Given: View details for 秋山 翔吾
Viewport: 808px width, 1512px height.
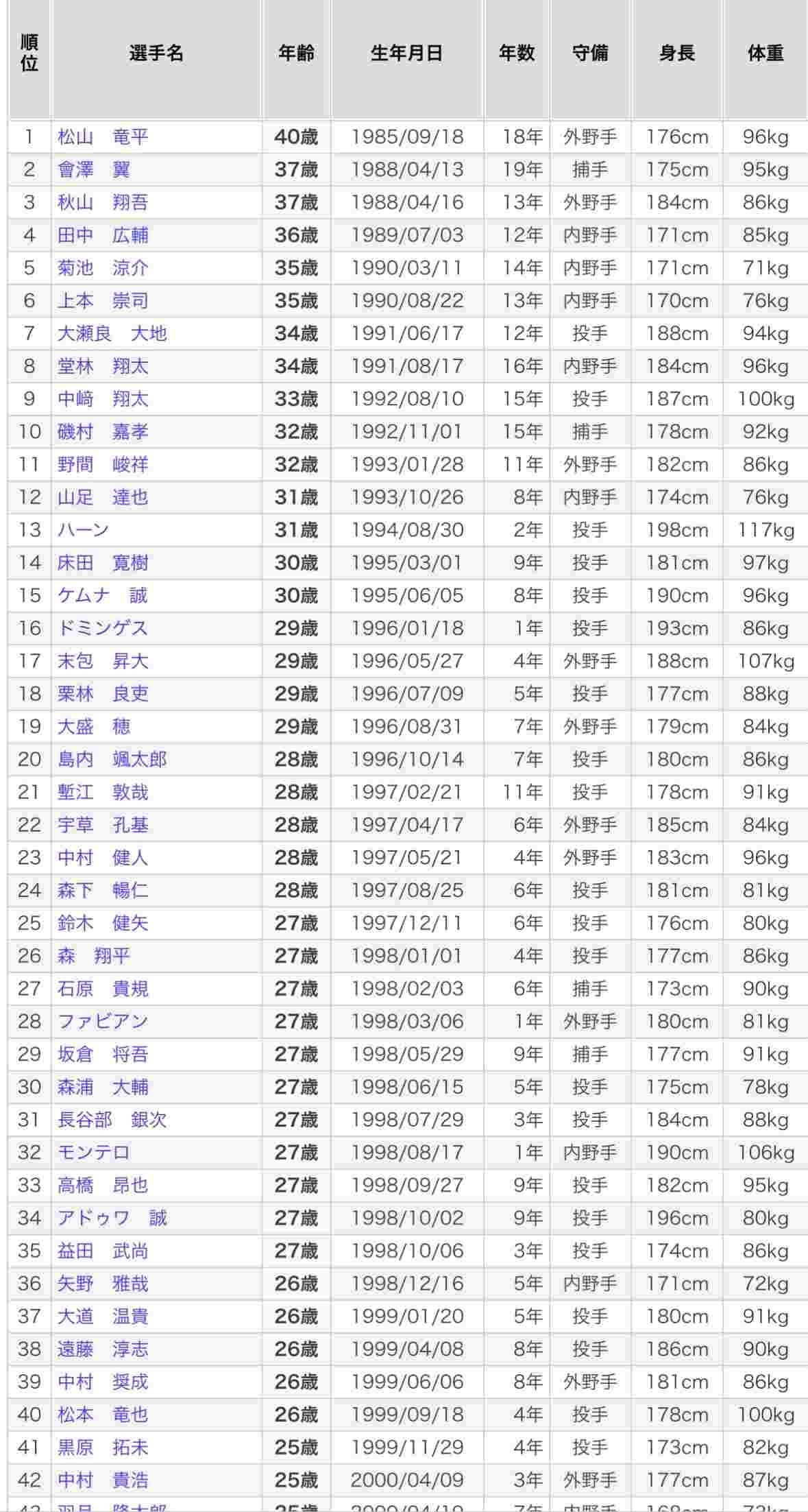Looking at the screenshot, I should 103,203.
